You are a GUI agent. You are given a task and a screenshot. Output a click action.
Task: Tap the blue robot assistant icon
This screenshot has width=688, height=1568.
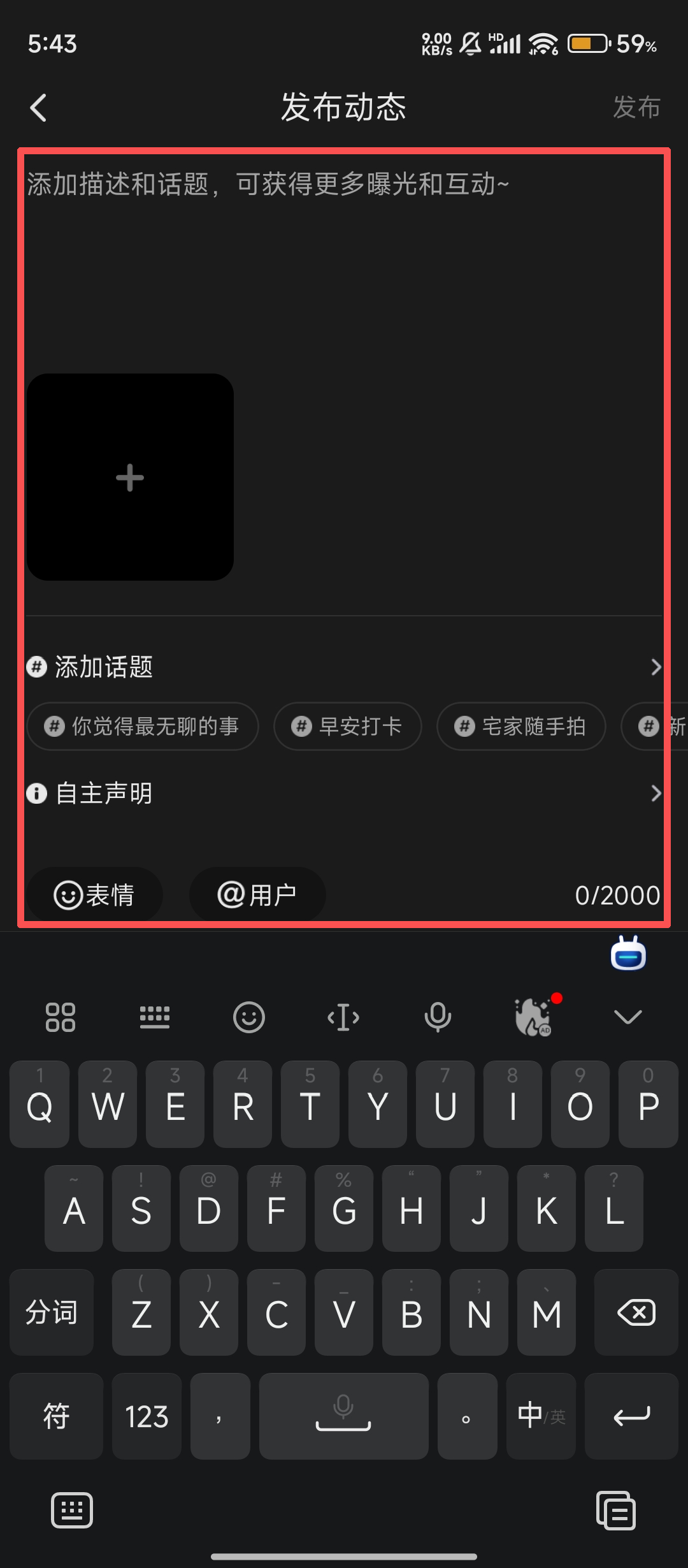click(628, 954)
